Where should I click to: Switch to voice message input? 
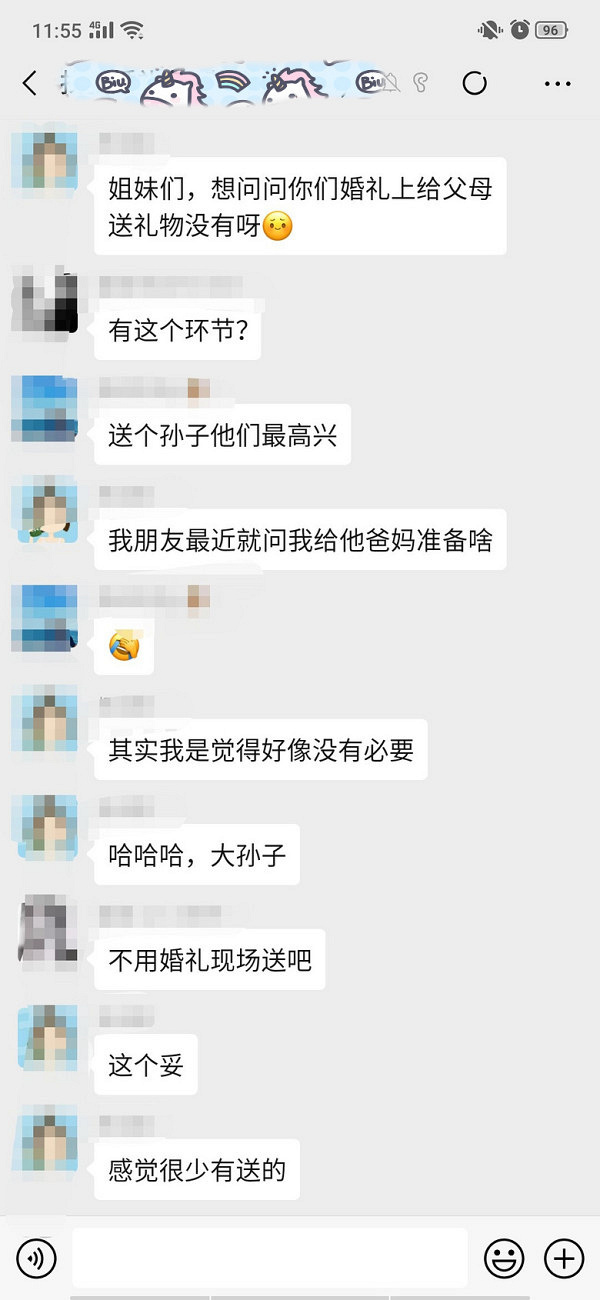36,1258
